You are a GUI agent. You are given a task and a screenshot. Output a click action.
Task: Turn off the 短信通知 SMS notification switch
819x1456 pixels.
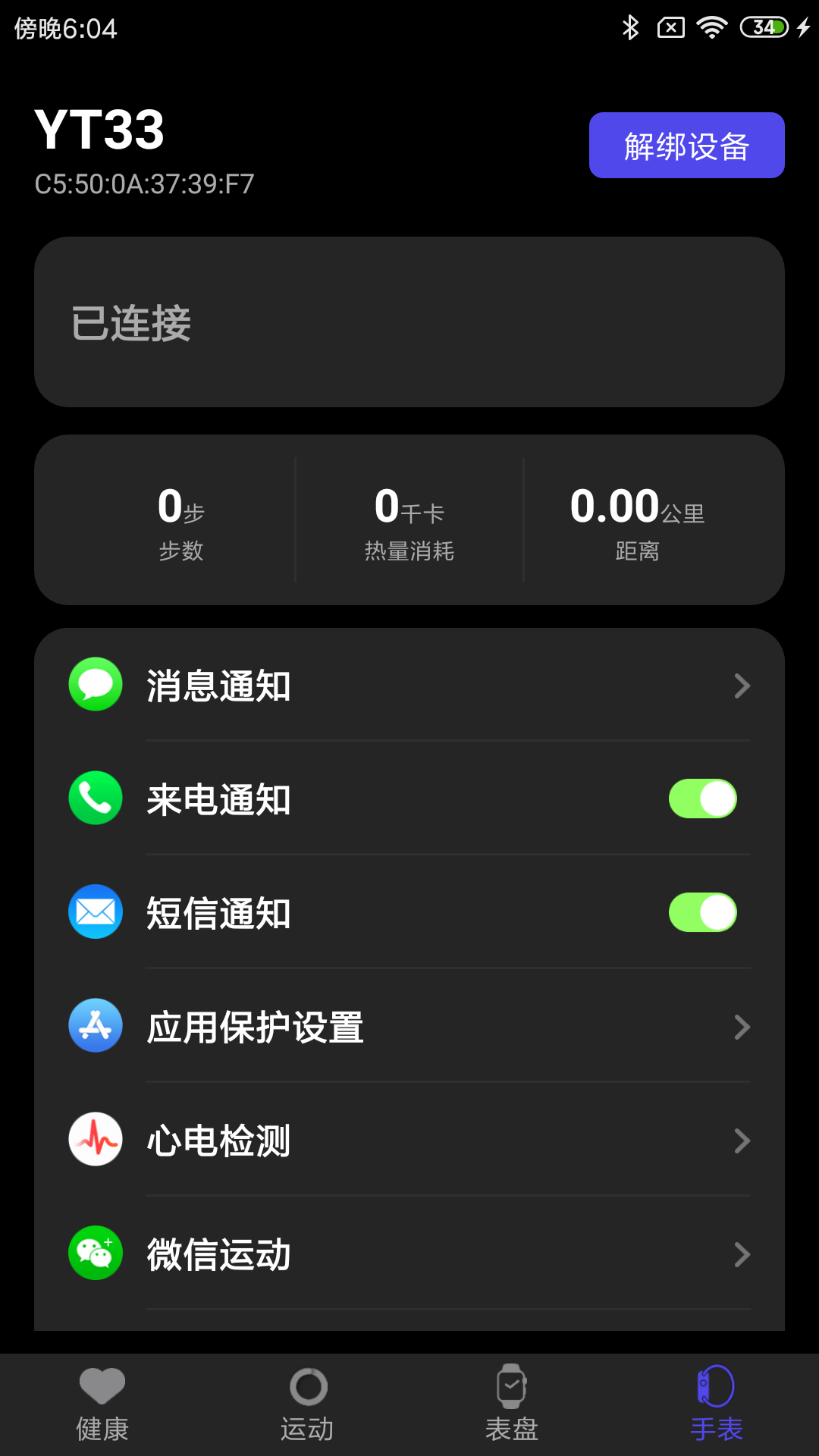click(x=702, y=912)
